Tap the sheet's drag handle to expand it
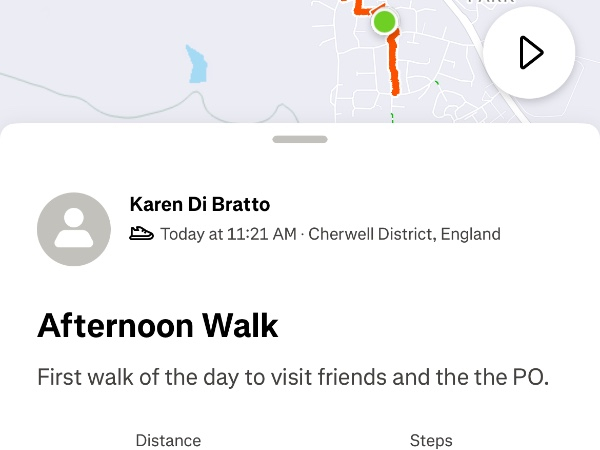 tap(300, 140)
